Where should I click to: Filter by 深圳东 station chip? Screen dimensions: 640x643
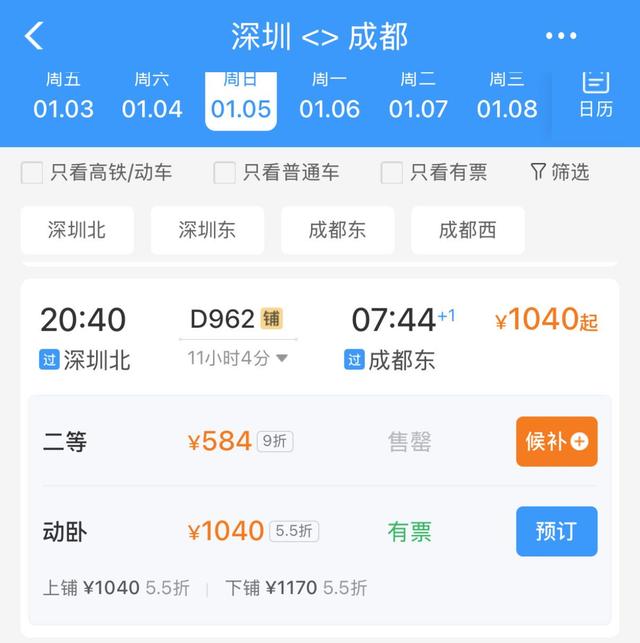pos(207,230)
